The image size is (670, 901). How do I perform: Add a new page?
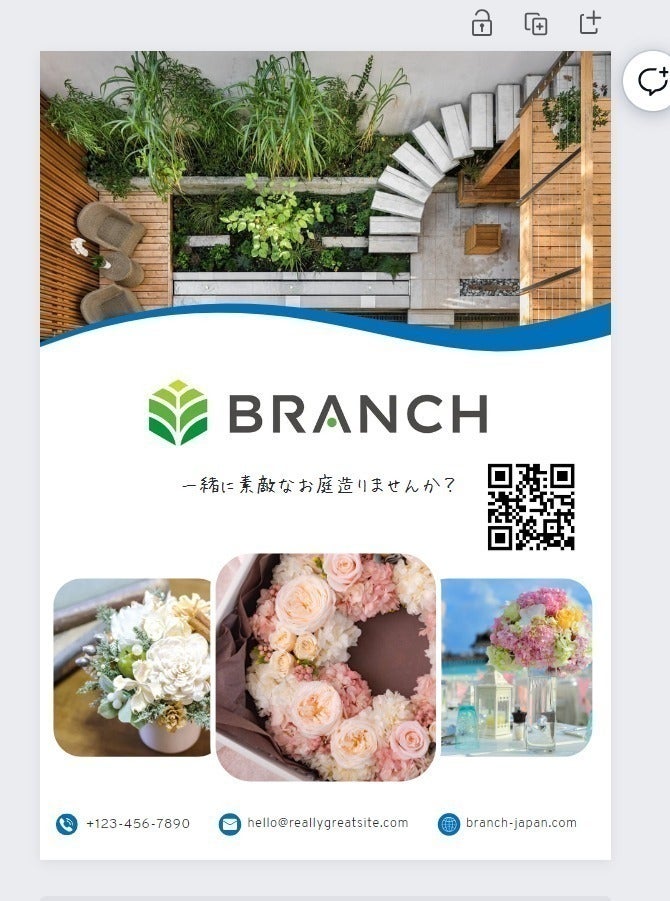590,23
